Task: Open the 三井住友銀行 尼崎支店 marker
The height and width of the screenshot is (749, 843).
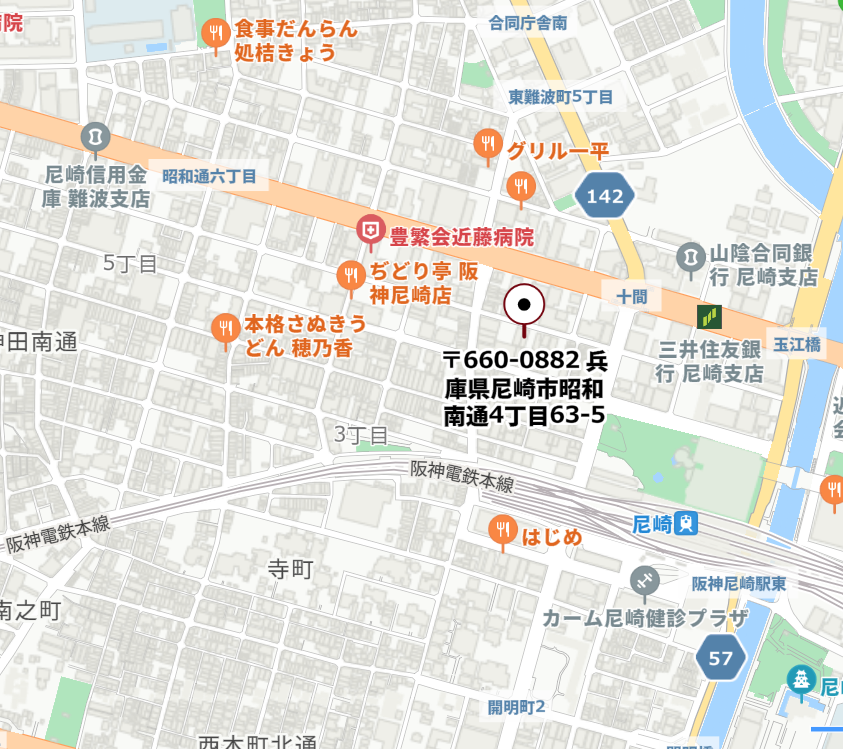Action: 709,317
